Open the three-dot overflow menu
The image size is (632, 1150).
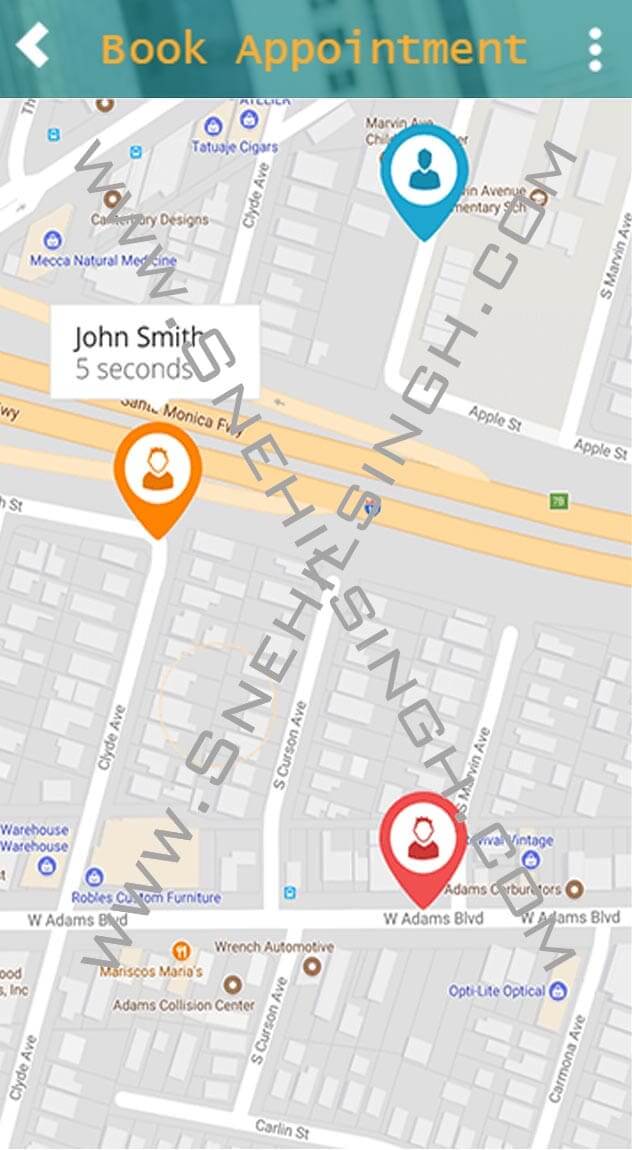(x=595, y=48)
